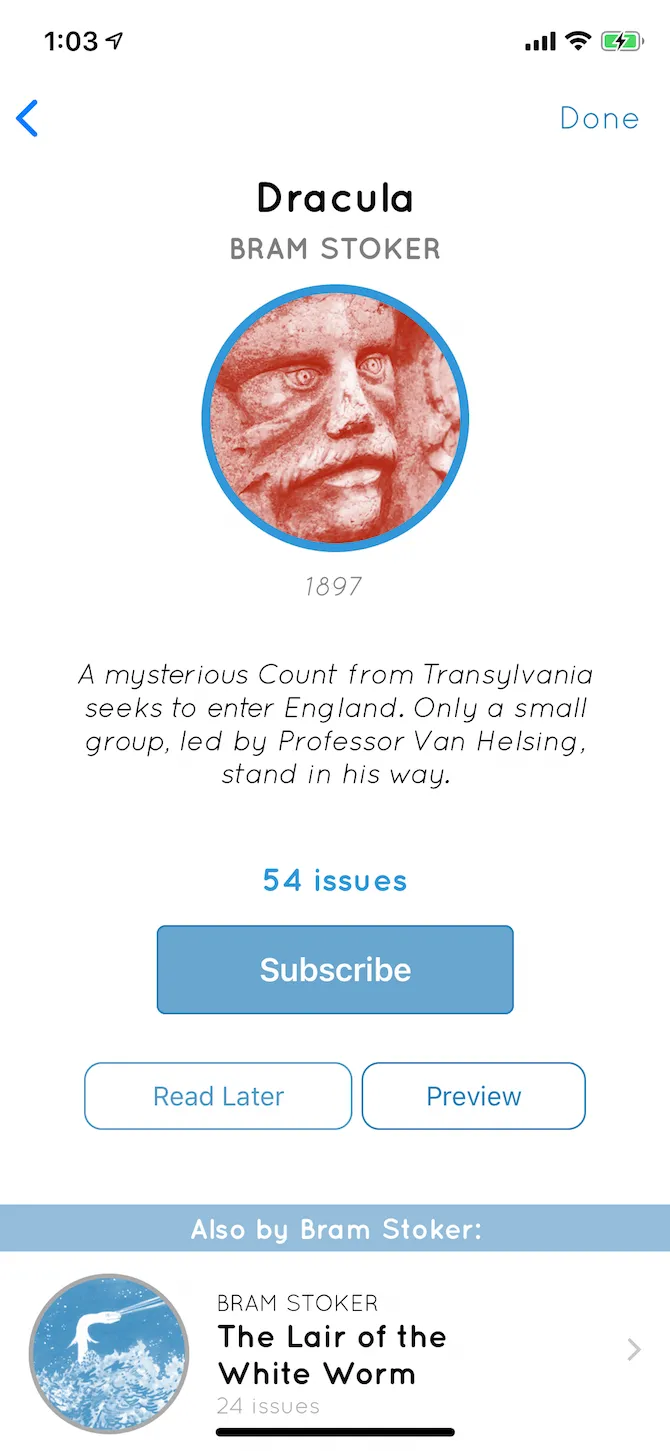This screenshot has height=1451, width=670.
Task: Subscribe to Dracula
Action: (335, 969)
